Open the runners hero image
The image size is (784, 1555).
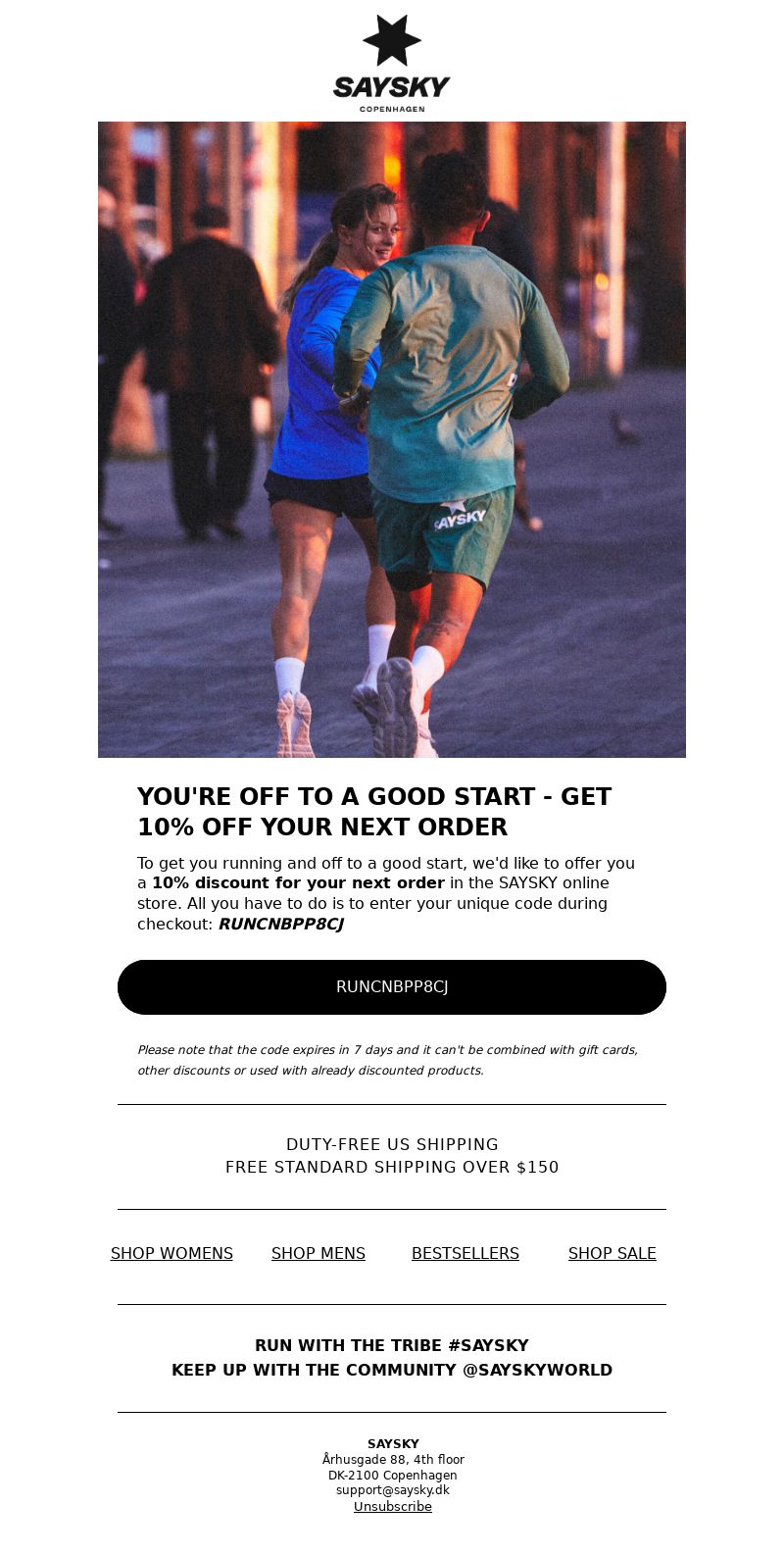pos(392,439)
